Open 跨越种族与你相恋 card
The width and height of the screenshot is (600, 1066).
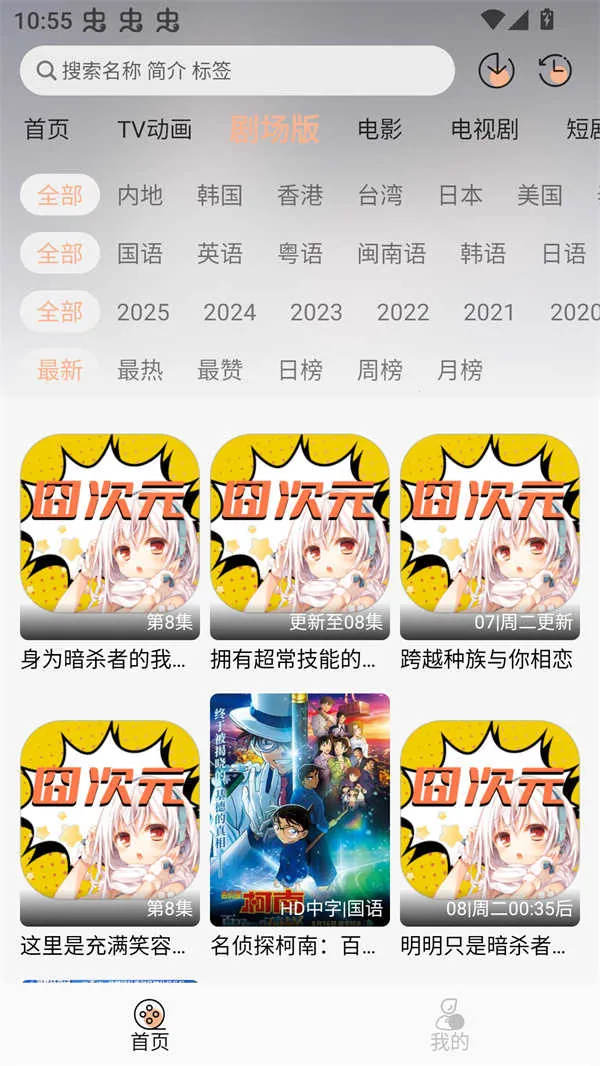(x=490, y=537)
